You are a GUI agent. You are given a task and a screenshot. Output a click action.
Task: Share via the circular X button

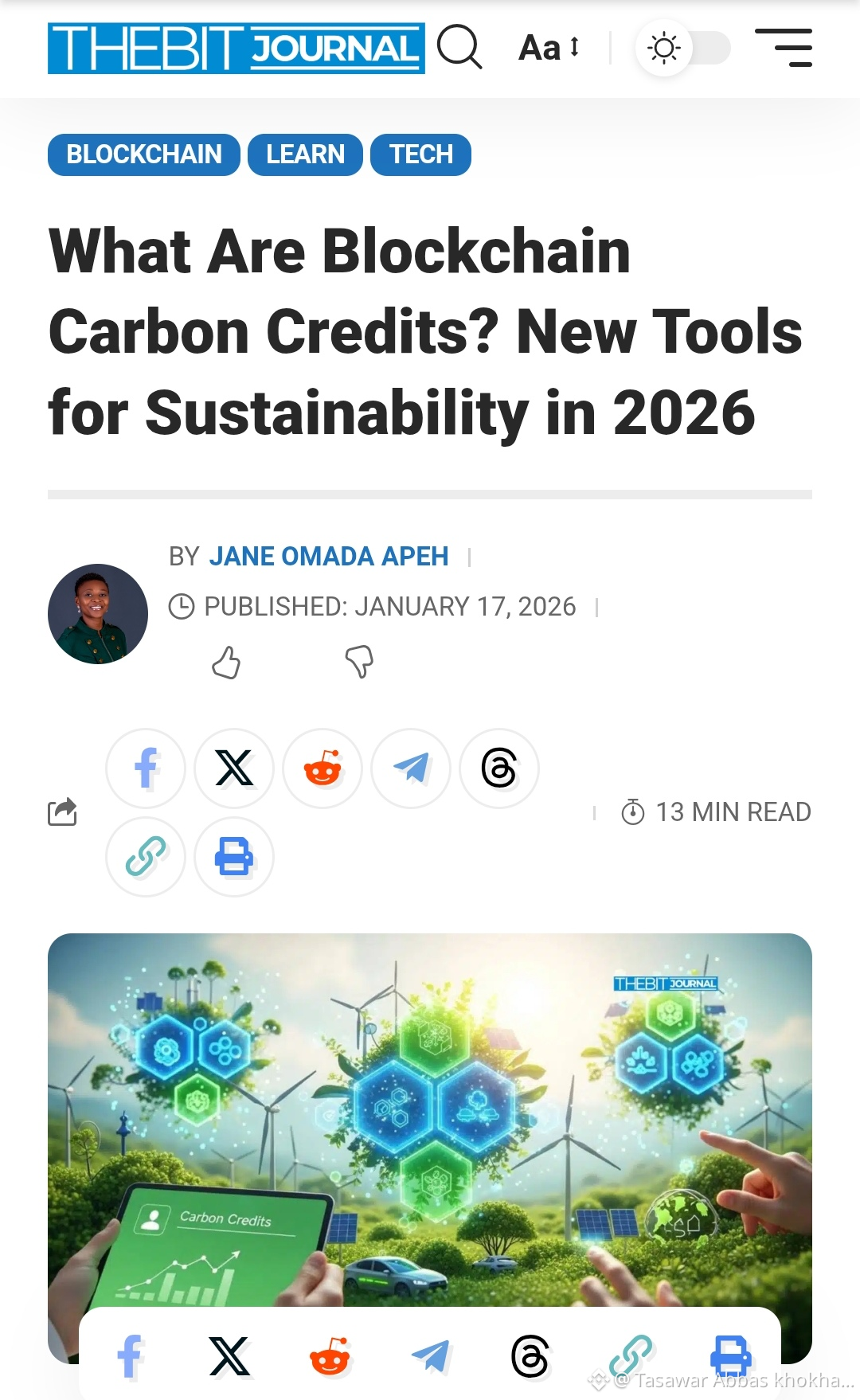point(234,768)
